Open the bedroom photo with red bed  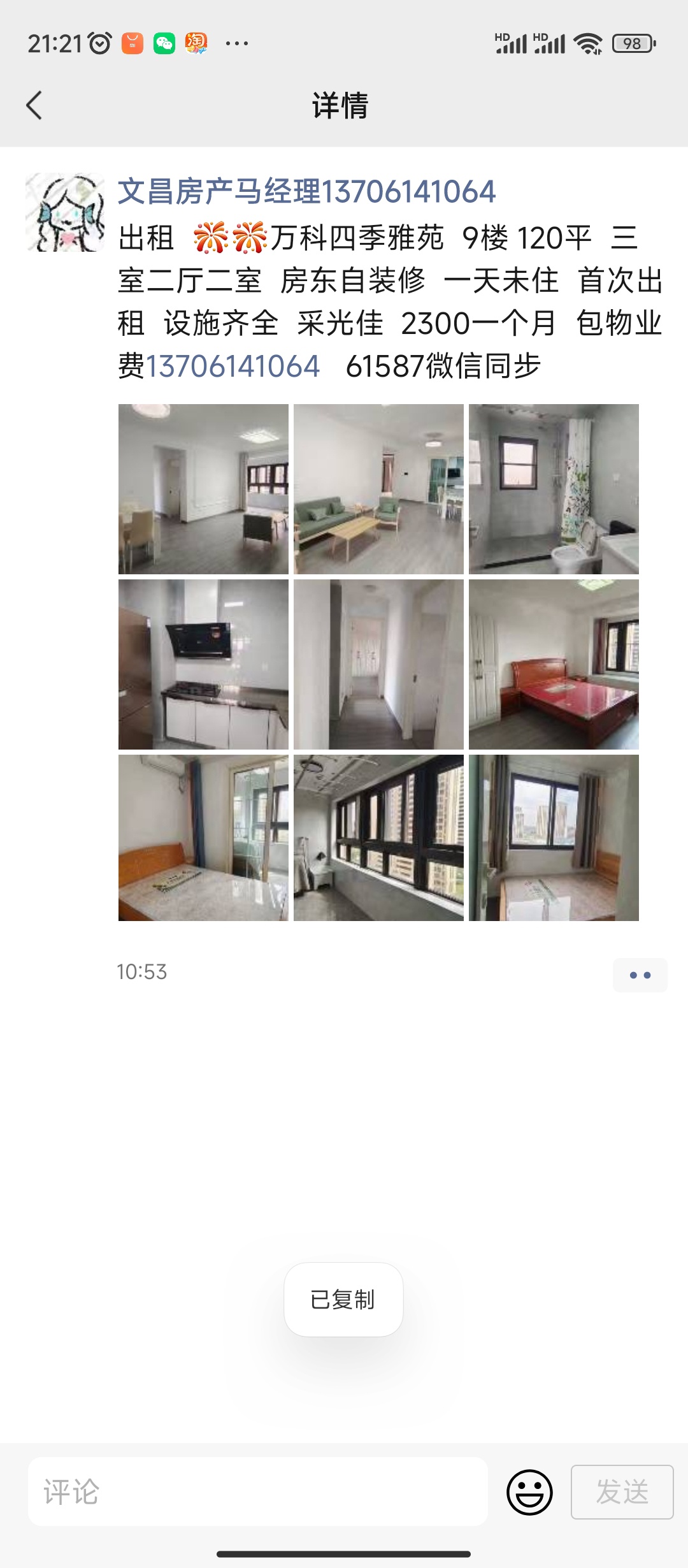coord(554,664)
